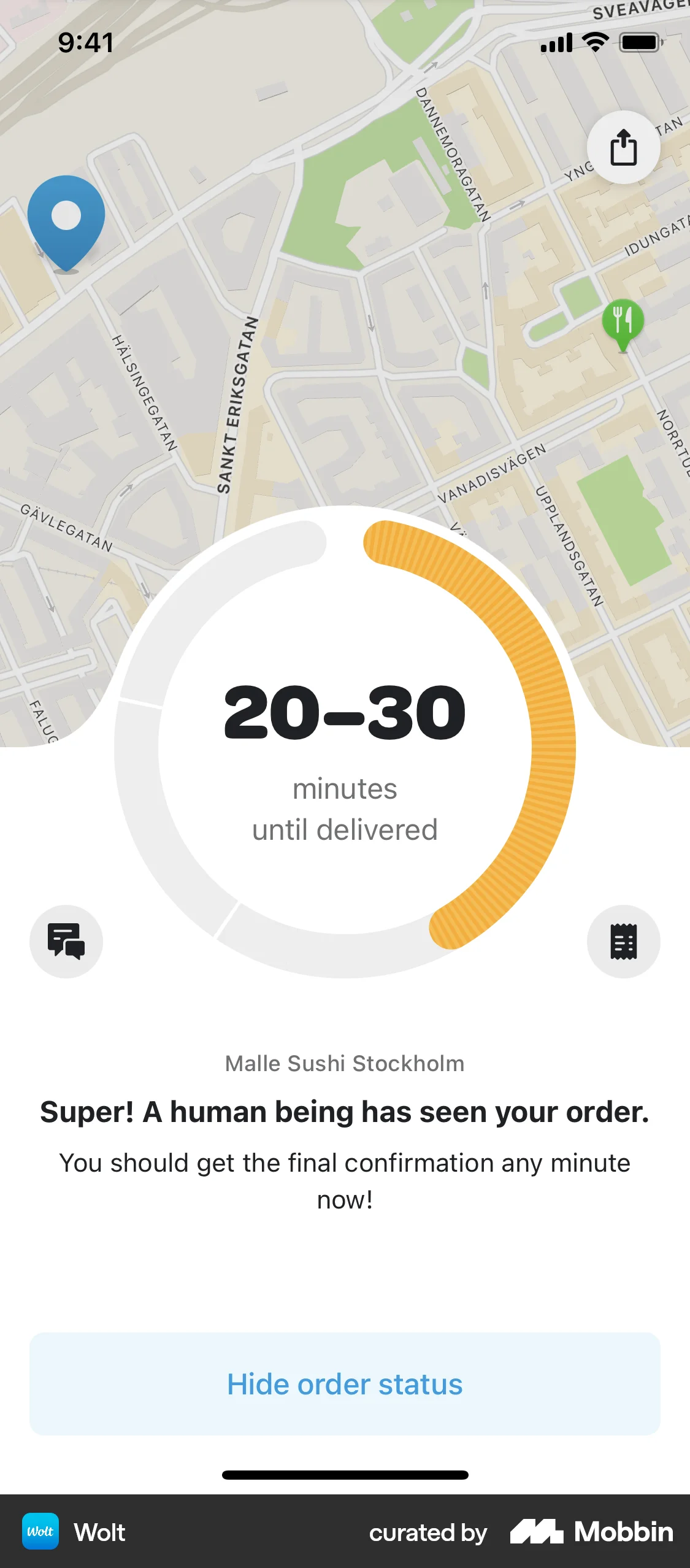Viewport: 690px width, 1568px height.
Task: Tap the share order icon
Action: click(623, 147)
